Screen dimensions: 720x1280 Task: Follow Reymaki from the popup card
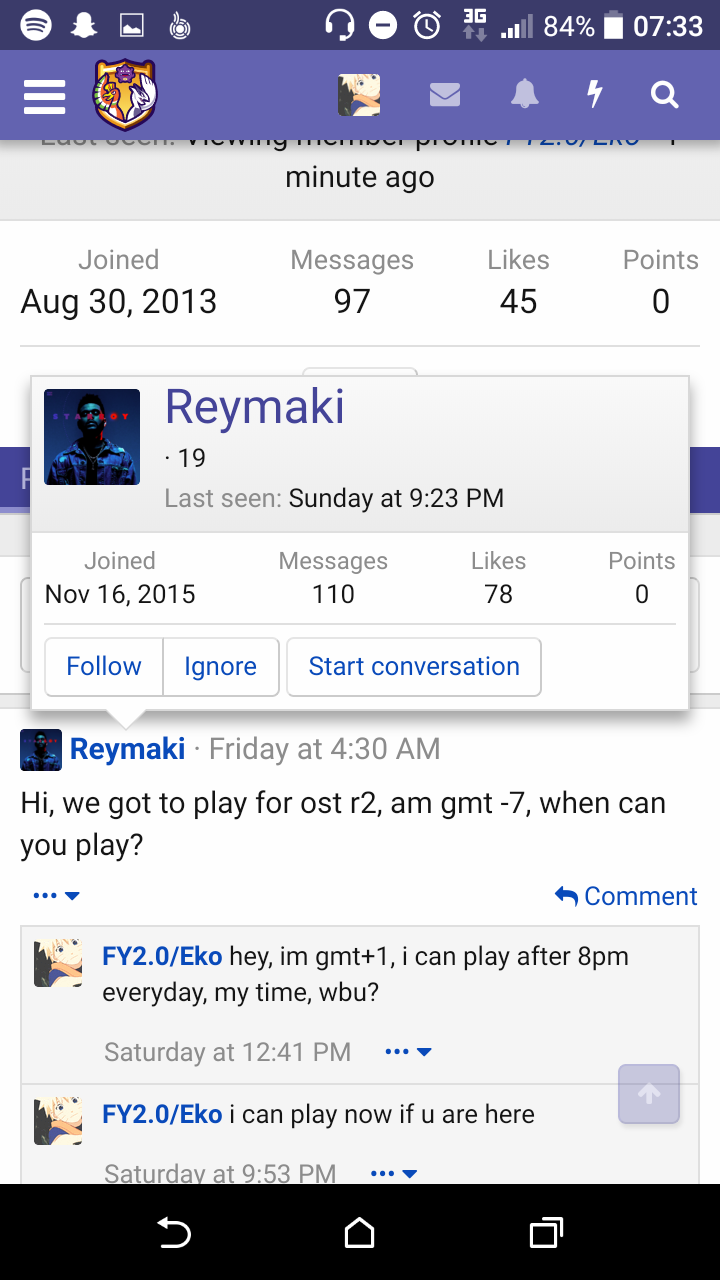click(x=104, y=667)
